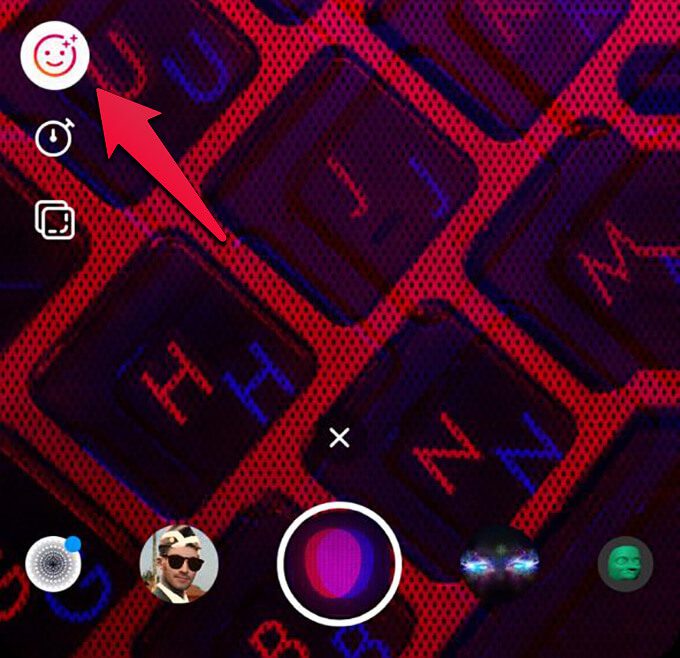Screen dimensions: 680x658
Task: Dismiss the current effect with X
Action: tap(340, 437)
